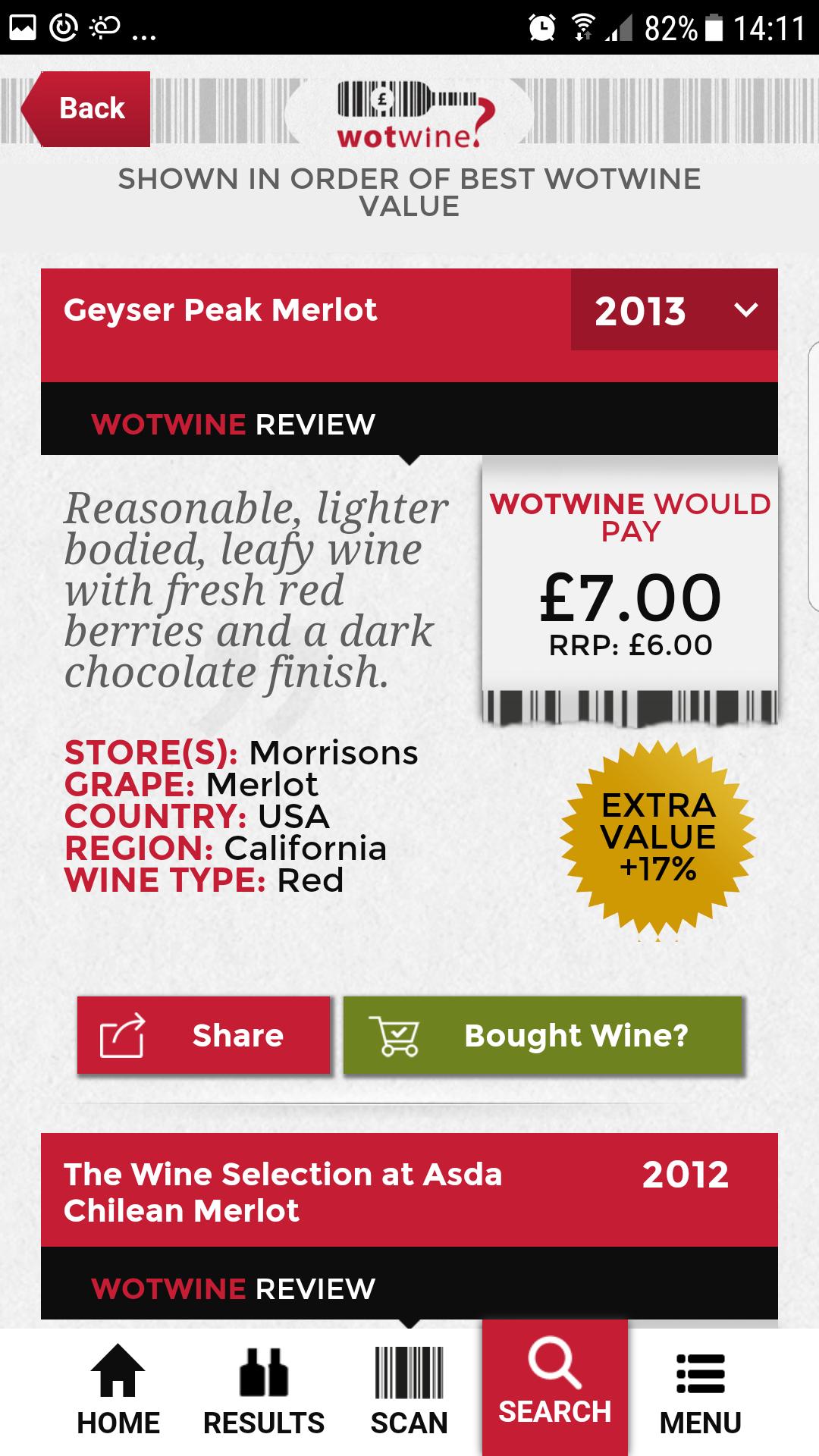Tap the Bought Wine? button
The height and width of the screenshot is (1456, 819).
[542, 1035]
